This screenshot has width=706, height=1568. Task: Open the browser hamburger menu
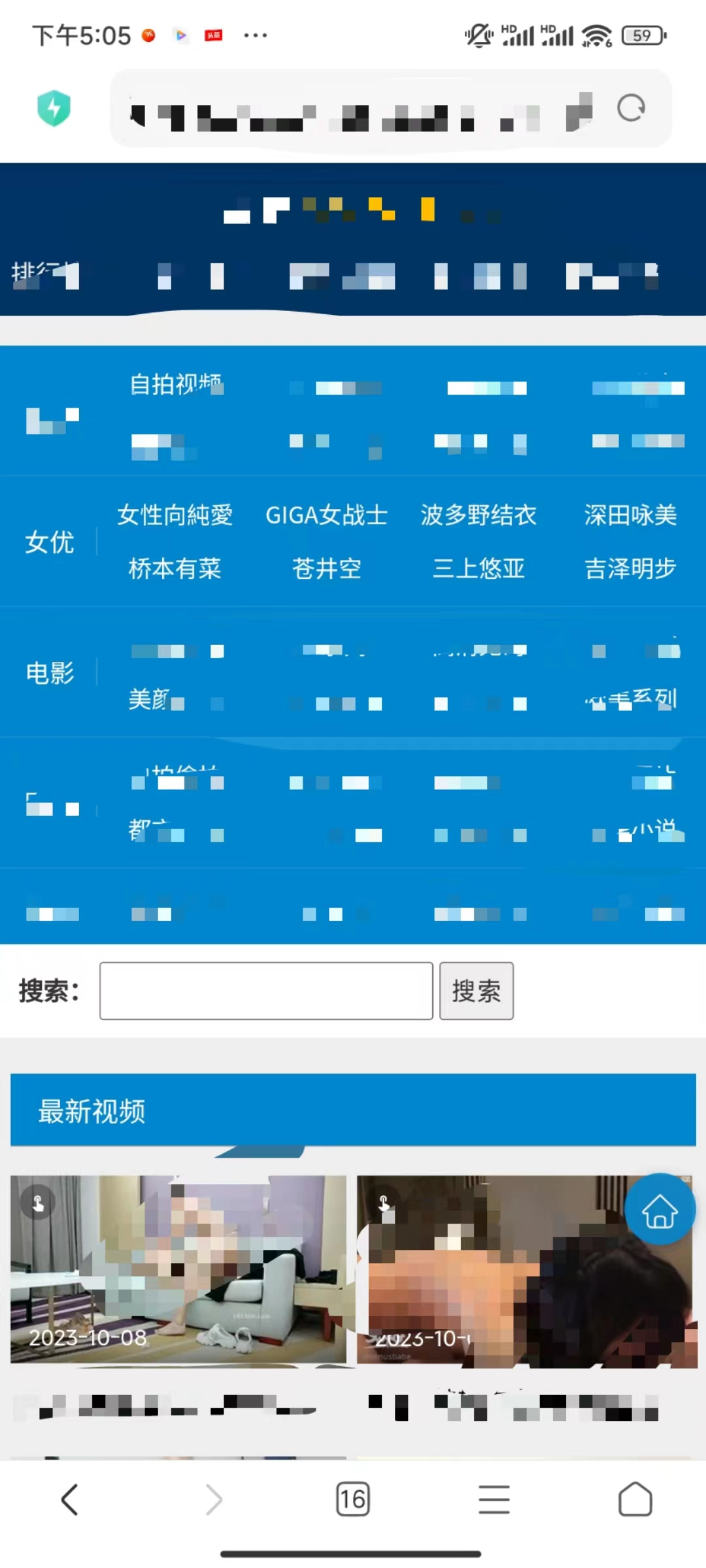(494, 1499)
